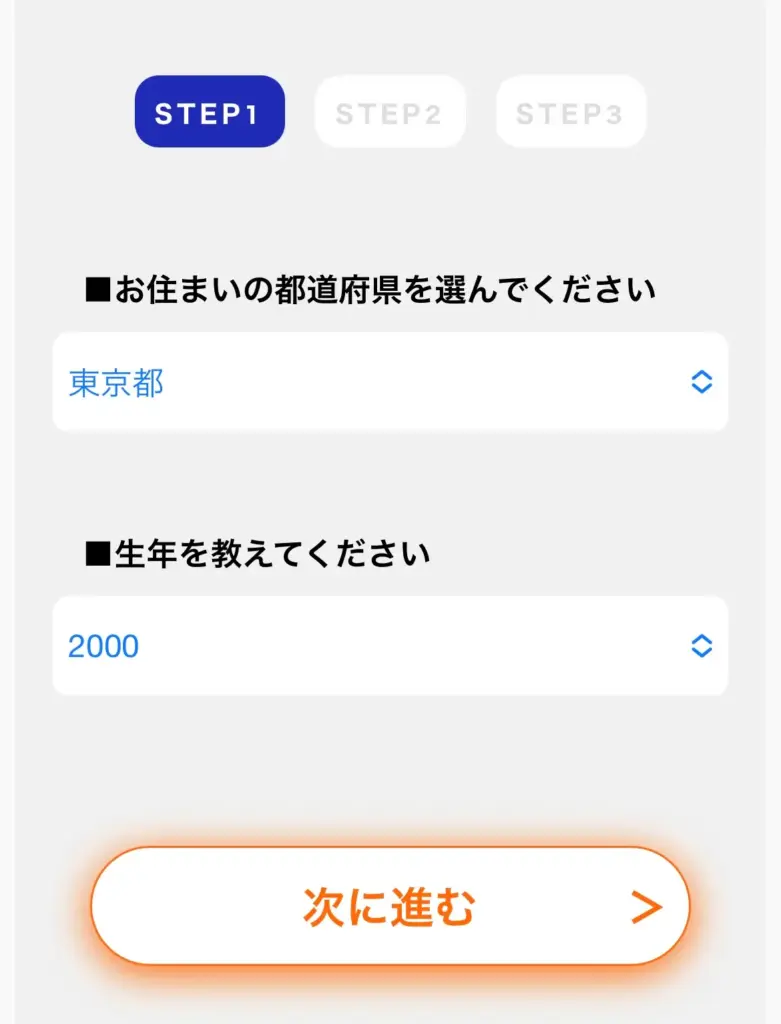
Task: Click 次に進む to proceed to next step
Action: click(390, 905)
